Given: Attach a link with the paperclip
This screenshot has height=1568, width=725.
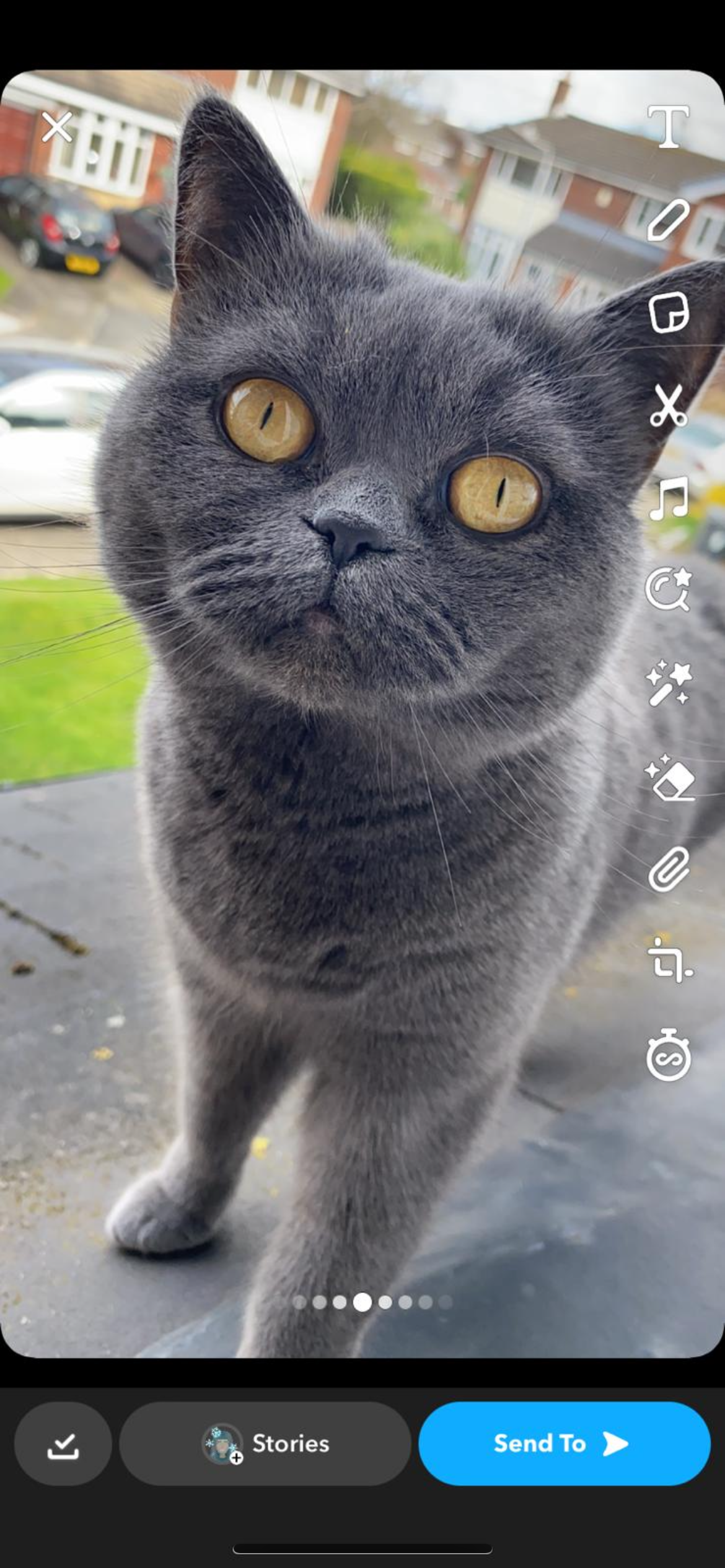Looking at the screenshot, I should pos(669,869).
